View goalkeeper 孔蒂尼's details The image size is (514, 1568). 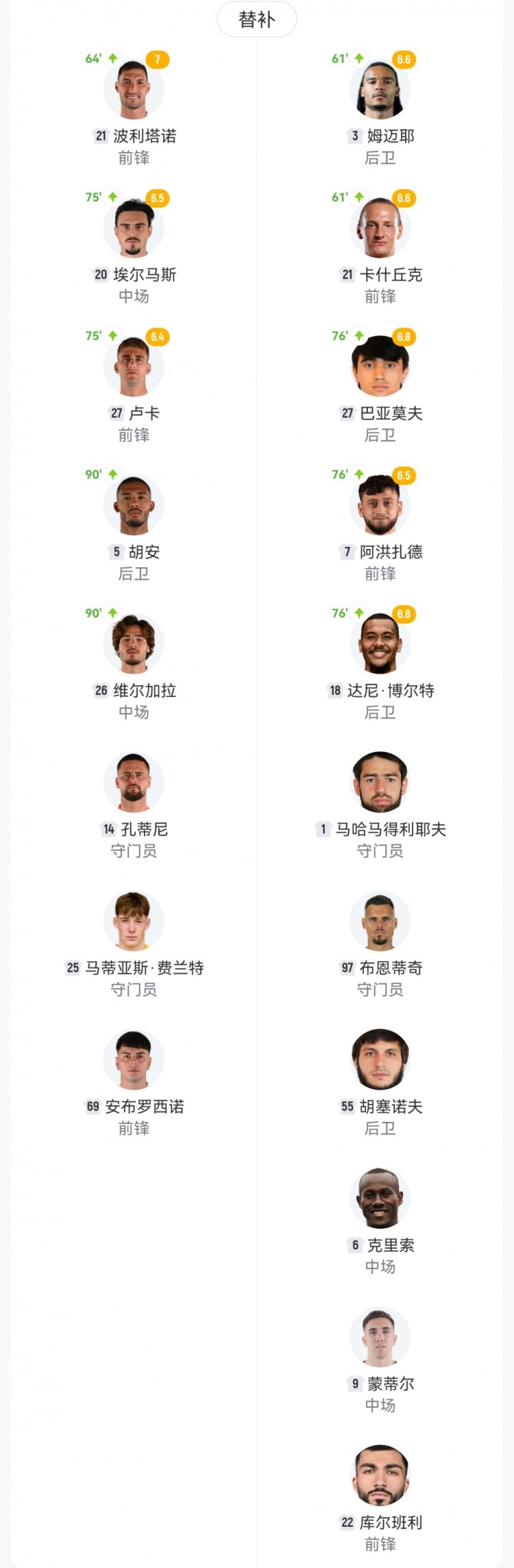coord(134,782)
